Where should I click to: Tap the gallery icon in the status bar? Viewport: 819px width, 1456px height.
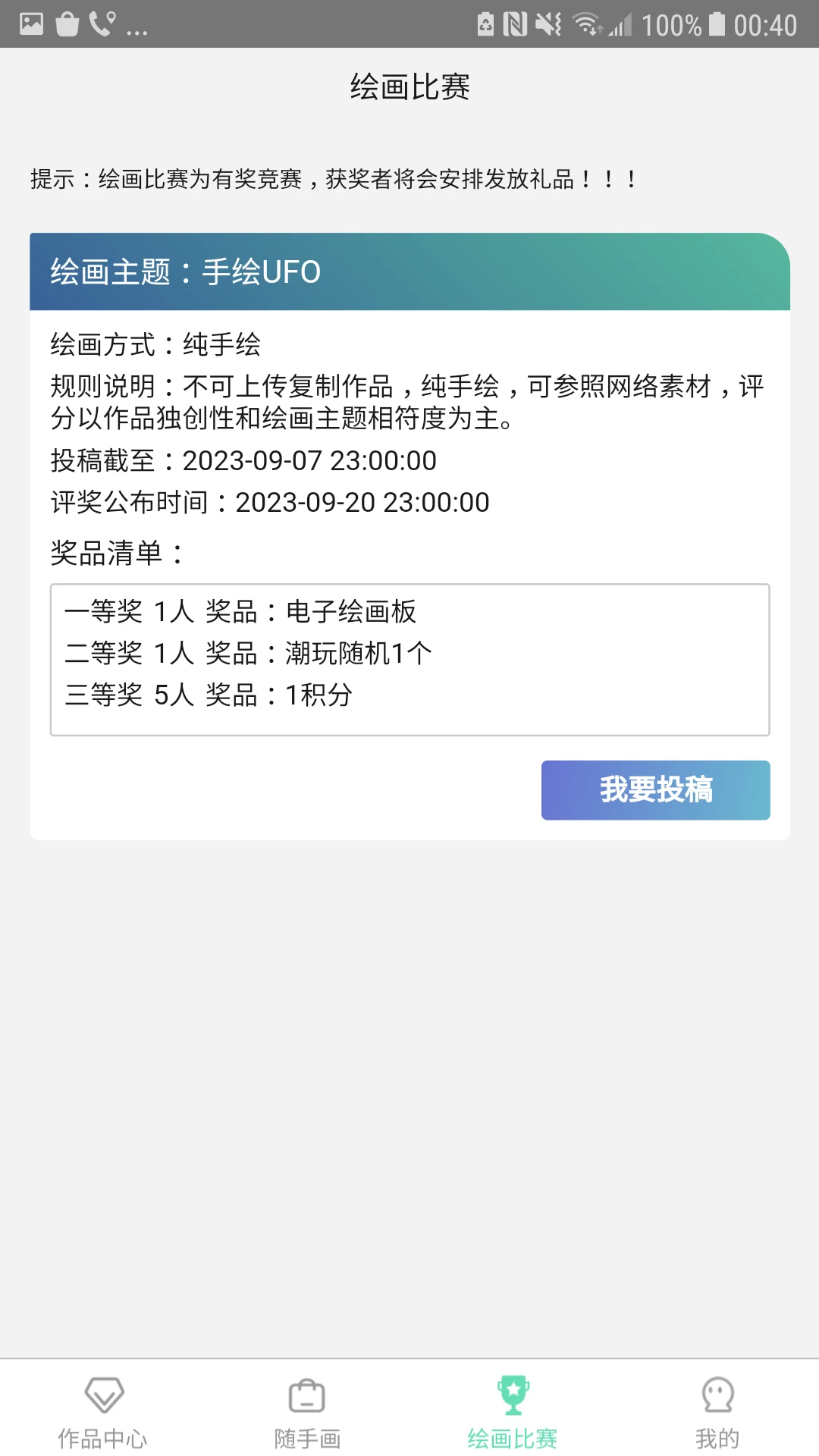click(x=30, y=24)
